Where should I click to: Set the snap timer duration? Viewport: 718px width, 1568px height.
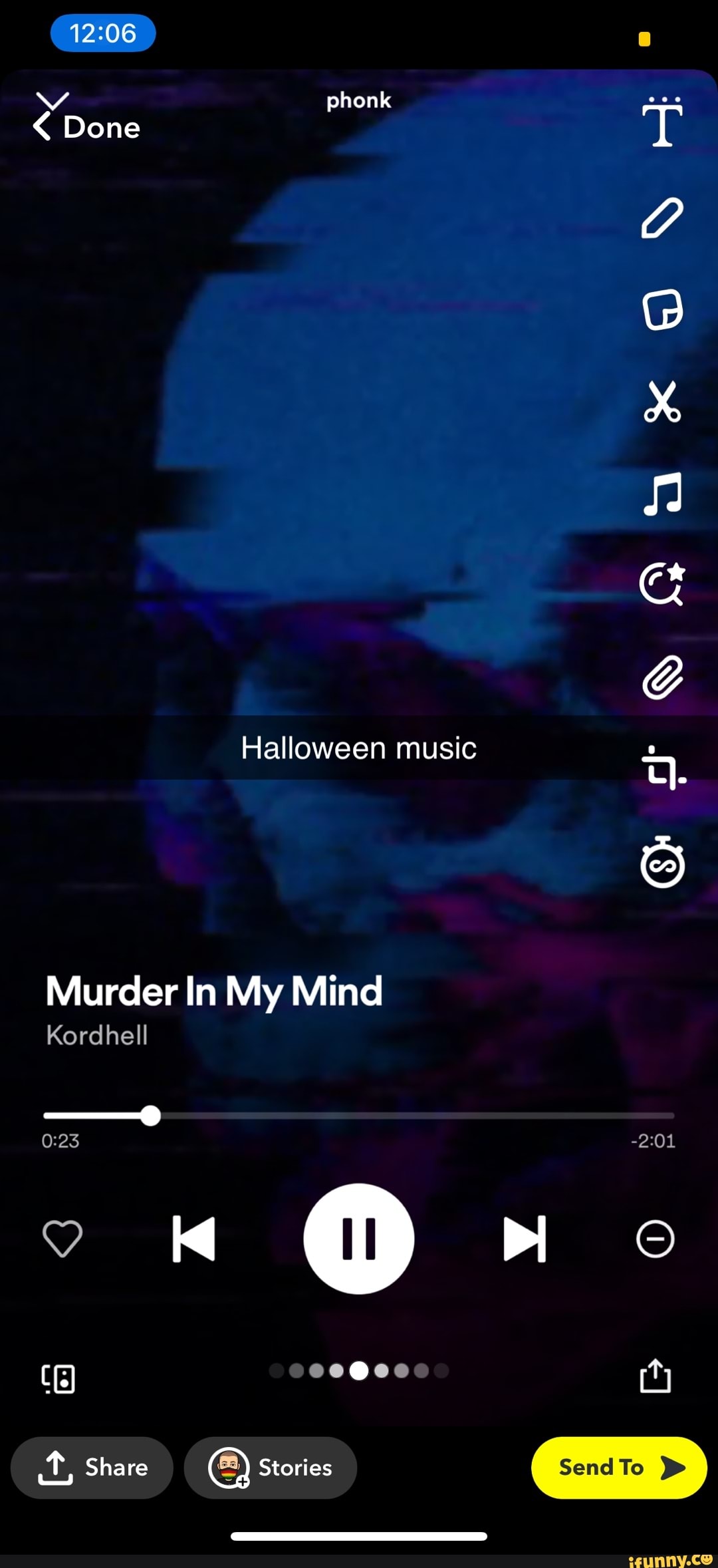pyautogui.click(x=662, y=863)
